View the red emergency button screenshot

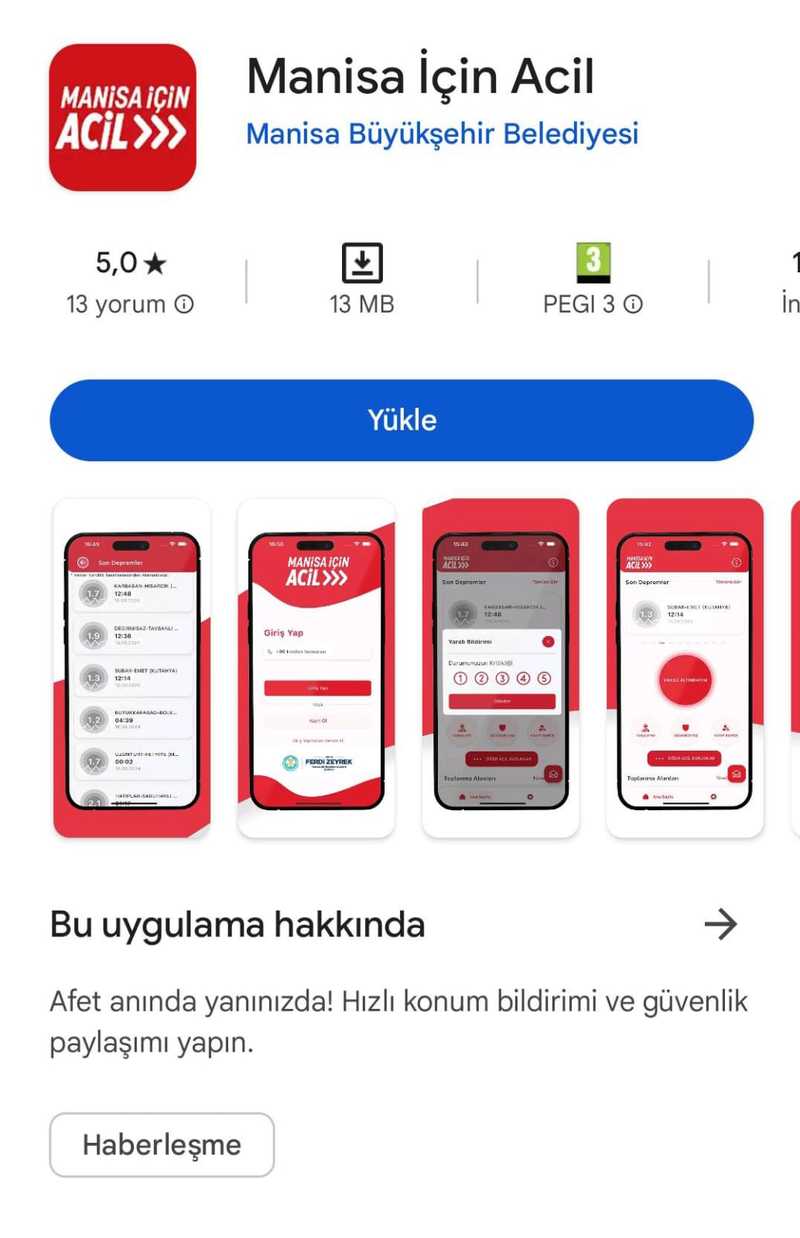tap(685, 668)
